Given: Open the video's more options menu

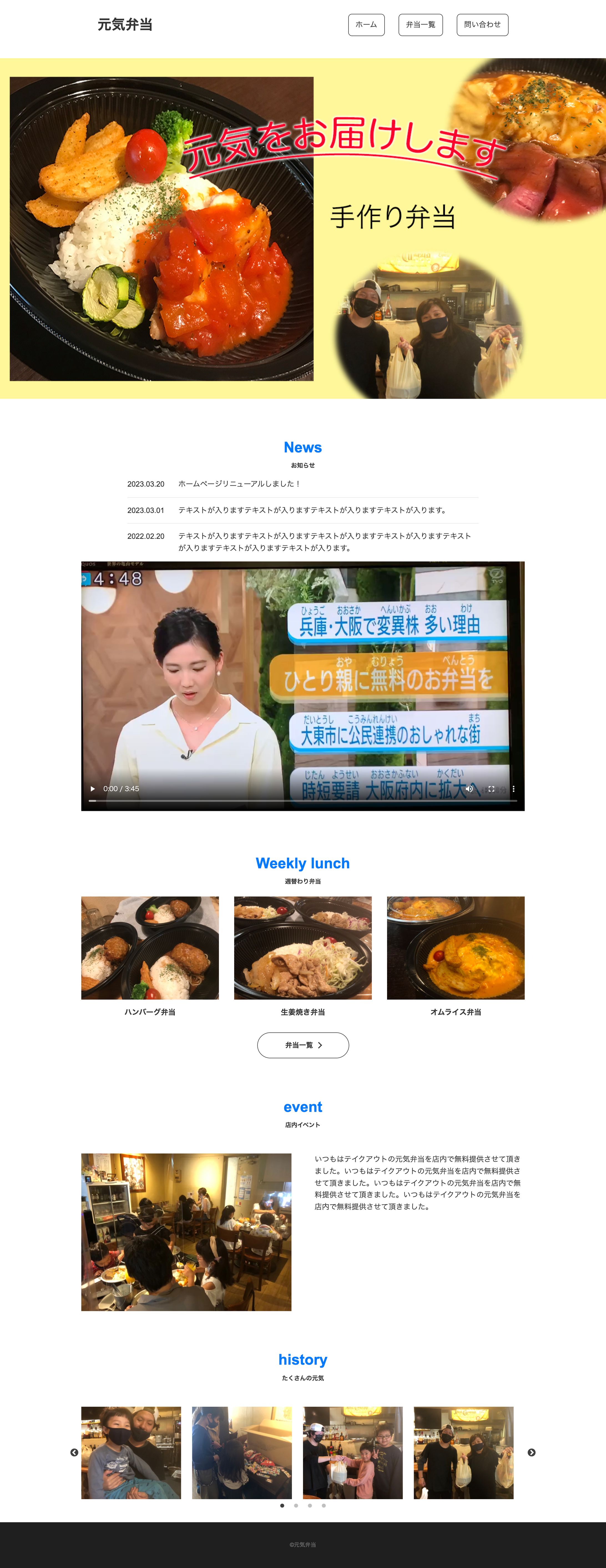Looking at the screenshot, I should (514, 789).
